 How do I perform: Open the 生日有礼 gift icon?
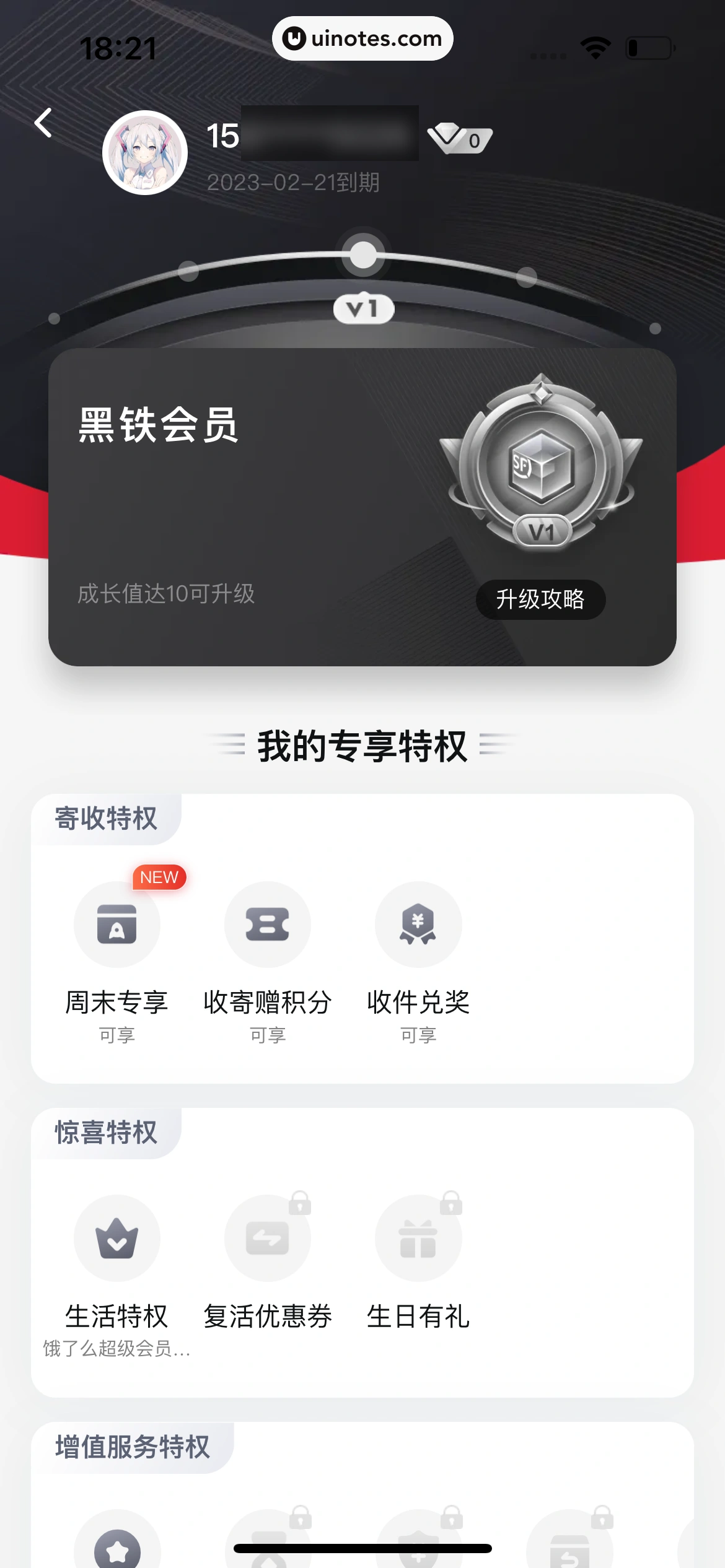pos(418,1239)
